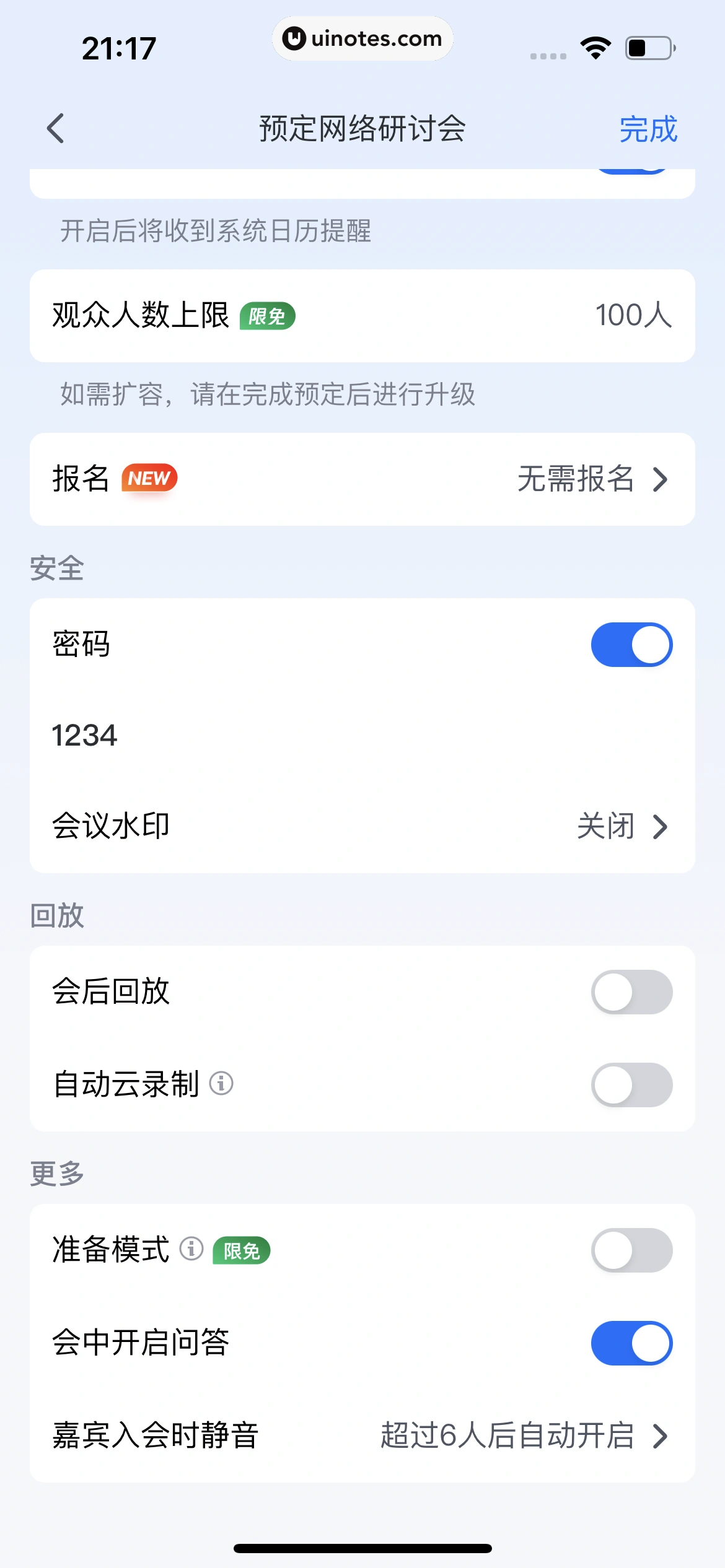
Task: Tap the 限免 badge next to 准备模式
Action: point(242,1248)
